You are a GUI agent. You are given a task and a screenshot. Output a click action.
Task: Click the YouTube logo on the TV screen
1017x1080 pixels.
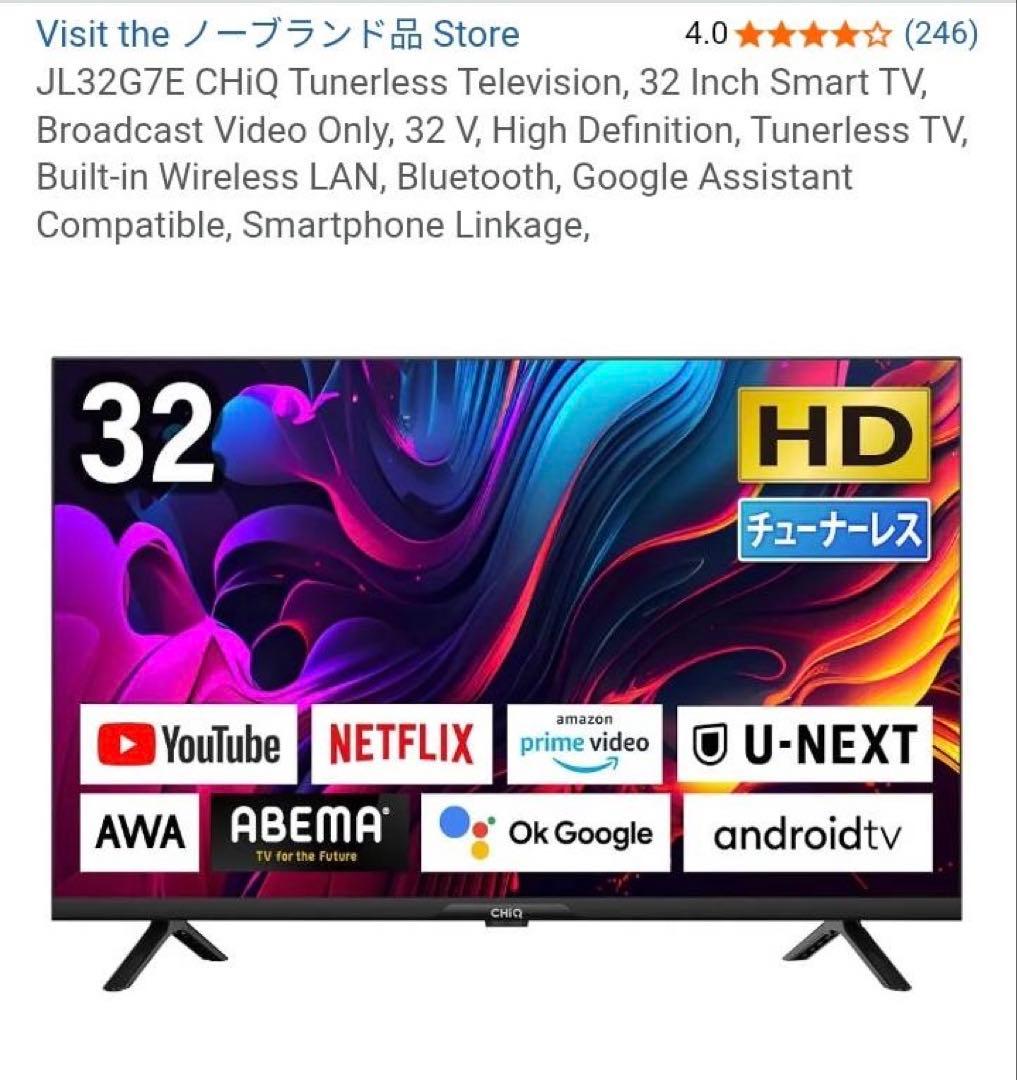pyautogui.click(x=186, y=742)
